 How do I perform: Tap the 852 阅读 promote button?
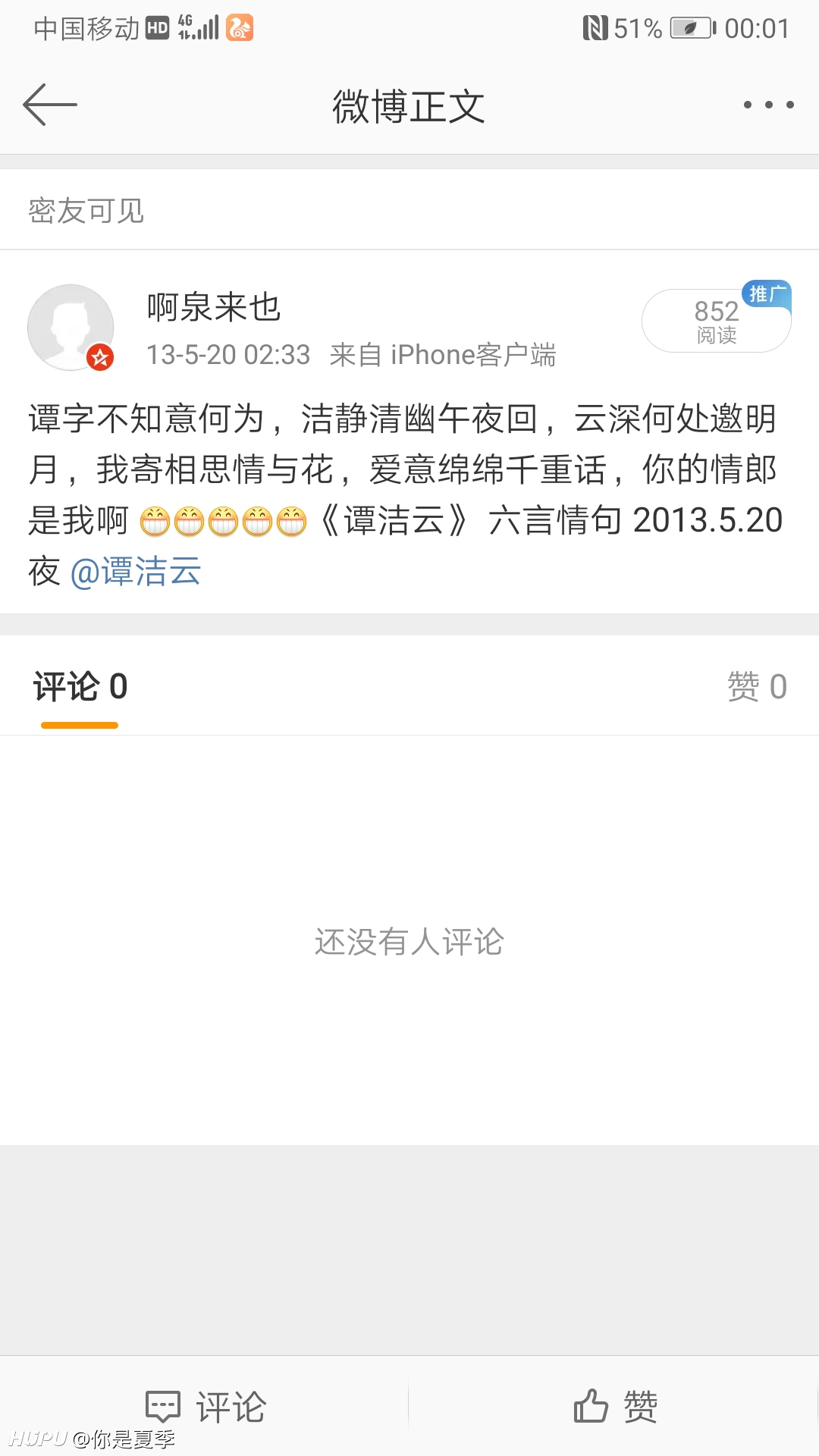717,320
